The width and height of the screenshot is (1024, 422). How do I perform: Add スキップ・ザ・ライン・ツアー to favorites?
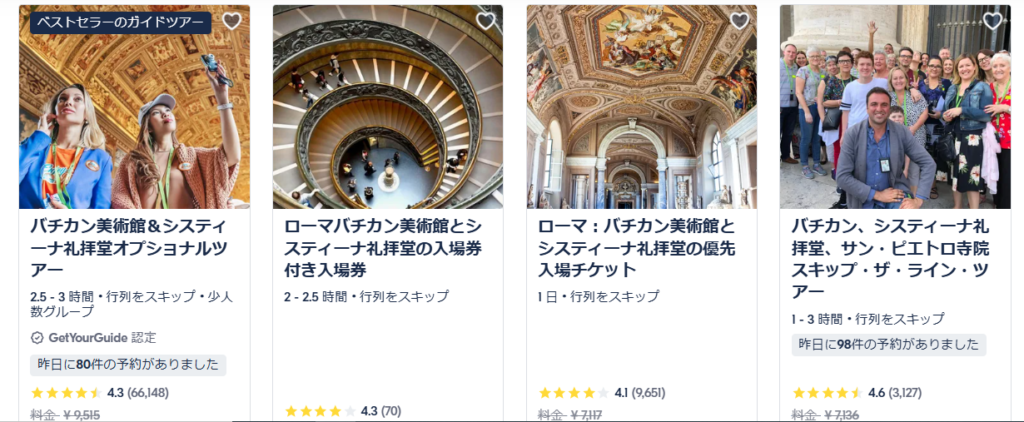pos(992,21)
